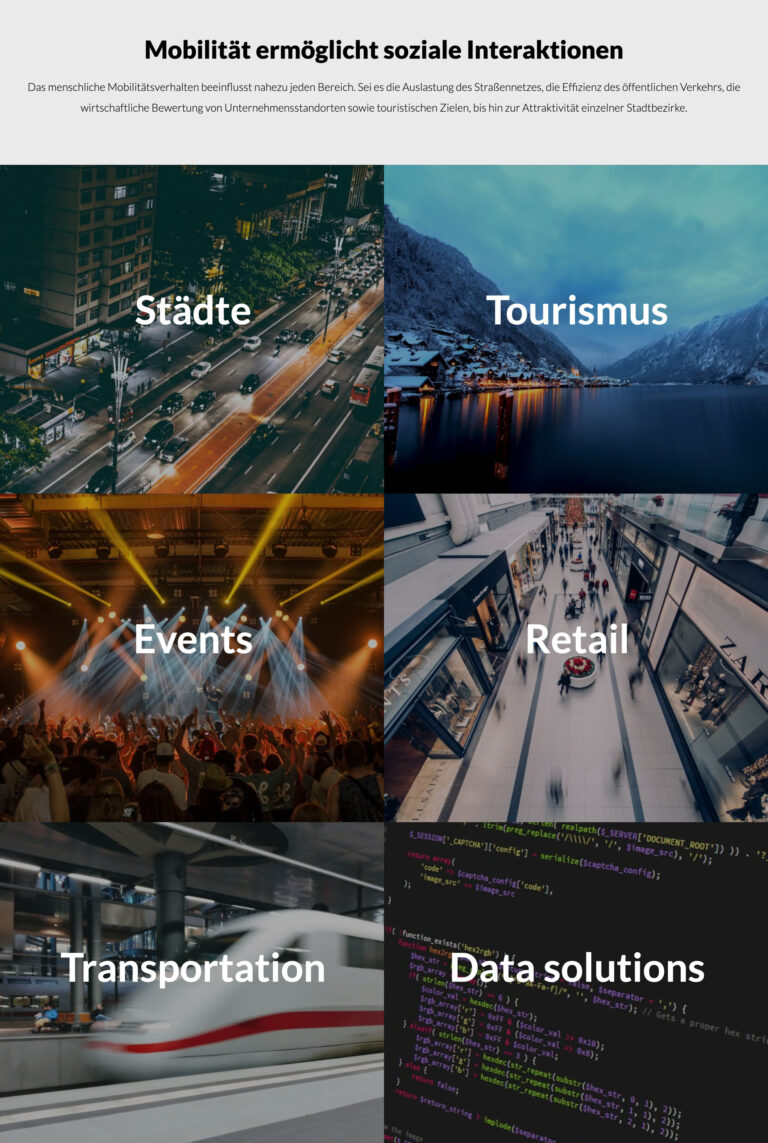
Task: Open the Retail tile
Action: (576, 639)
